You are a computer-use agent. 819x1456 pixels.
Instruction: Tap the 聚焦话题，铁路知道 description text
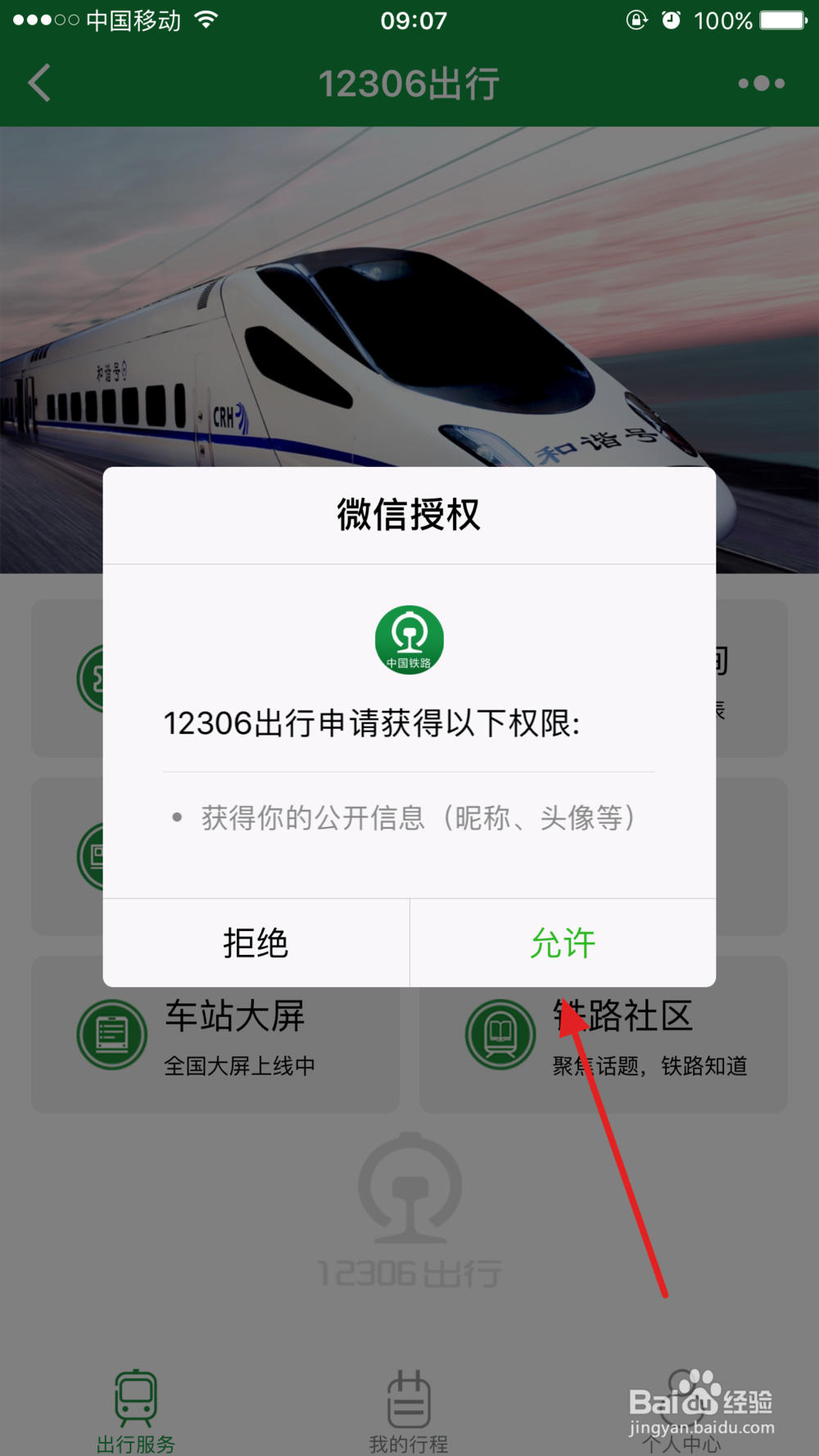tap(648, 1065)
